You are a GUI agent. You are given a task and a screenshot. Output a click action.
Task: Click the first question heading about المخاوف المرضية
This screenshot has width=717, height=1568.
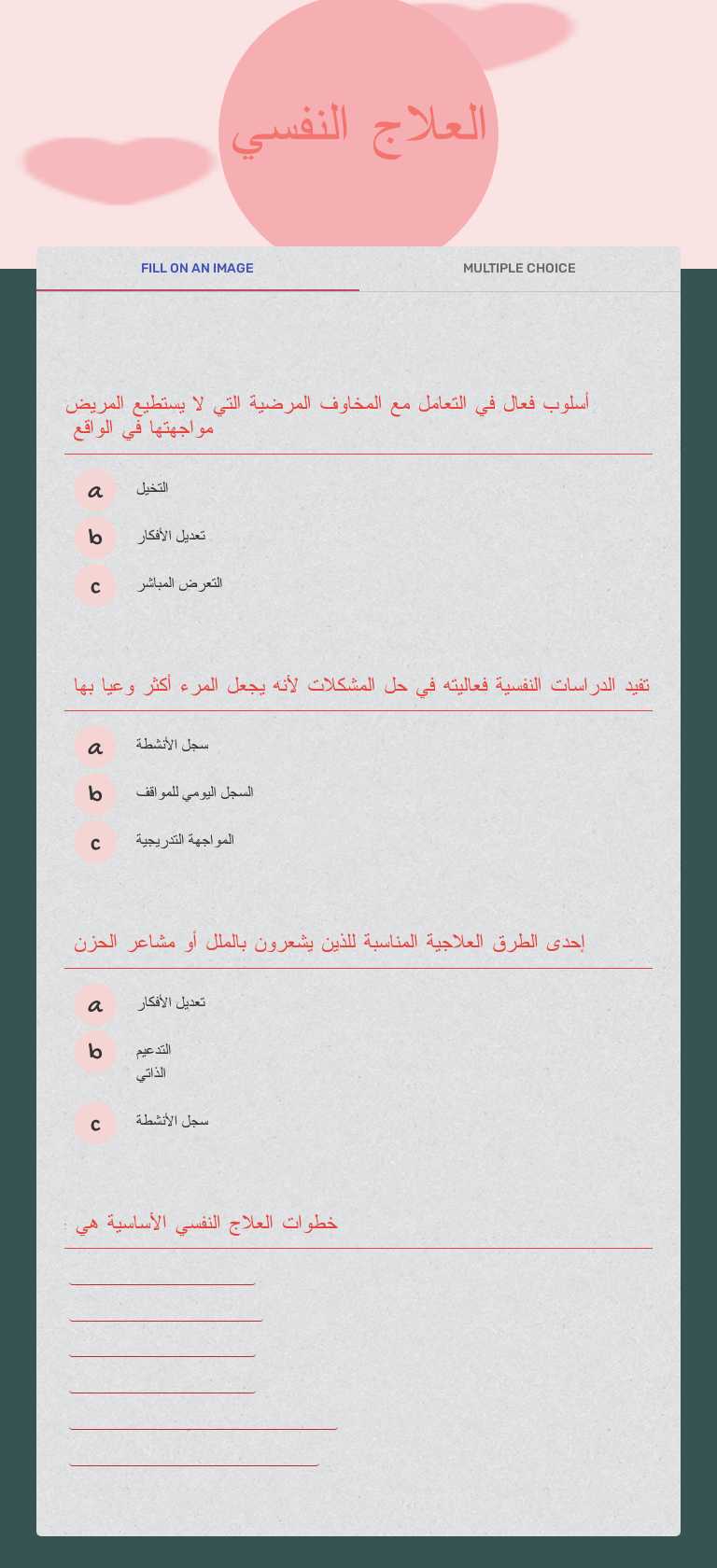[x=358, y=414]
